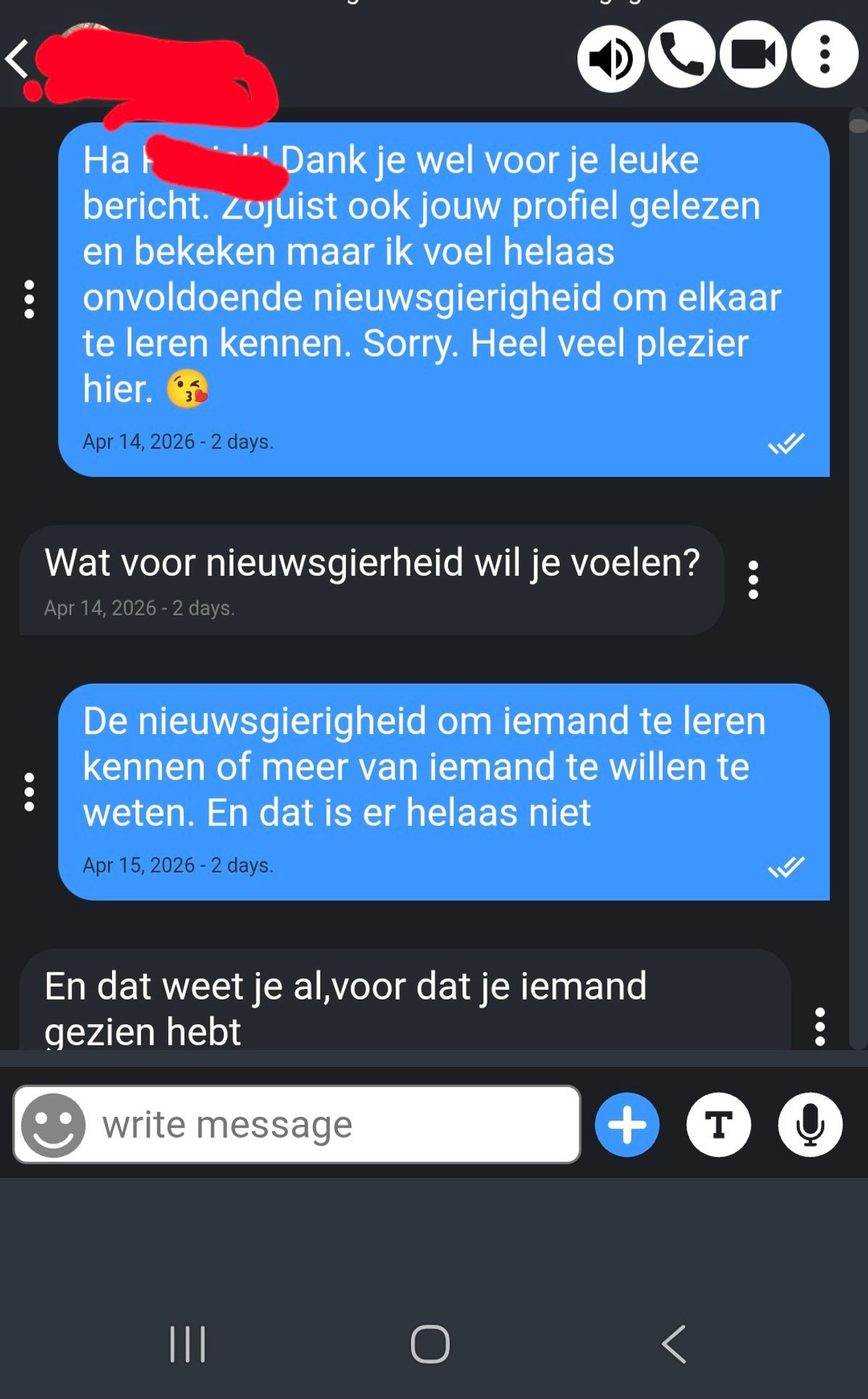Tap the blue plus attachment button

click(x=627, y=1125)
